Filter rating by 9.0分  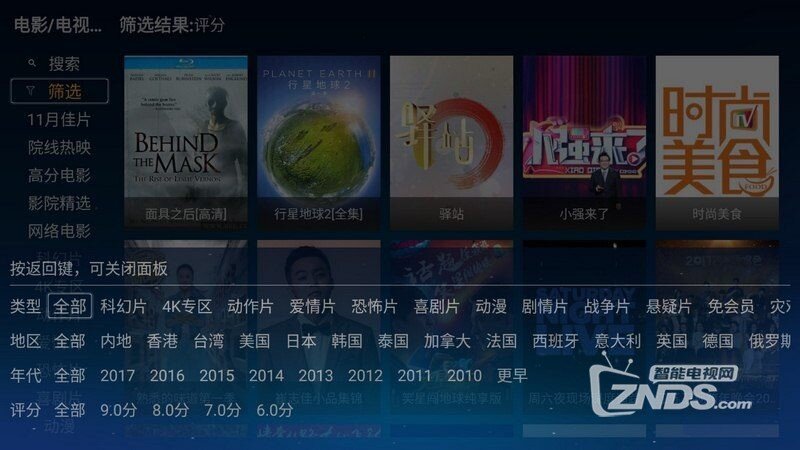click(118, 410)
